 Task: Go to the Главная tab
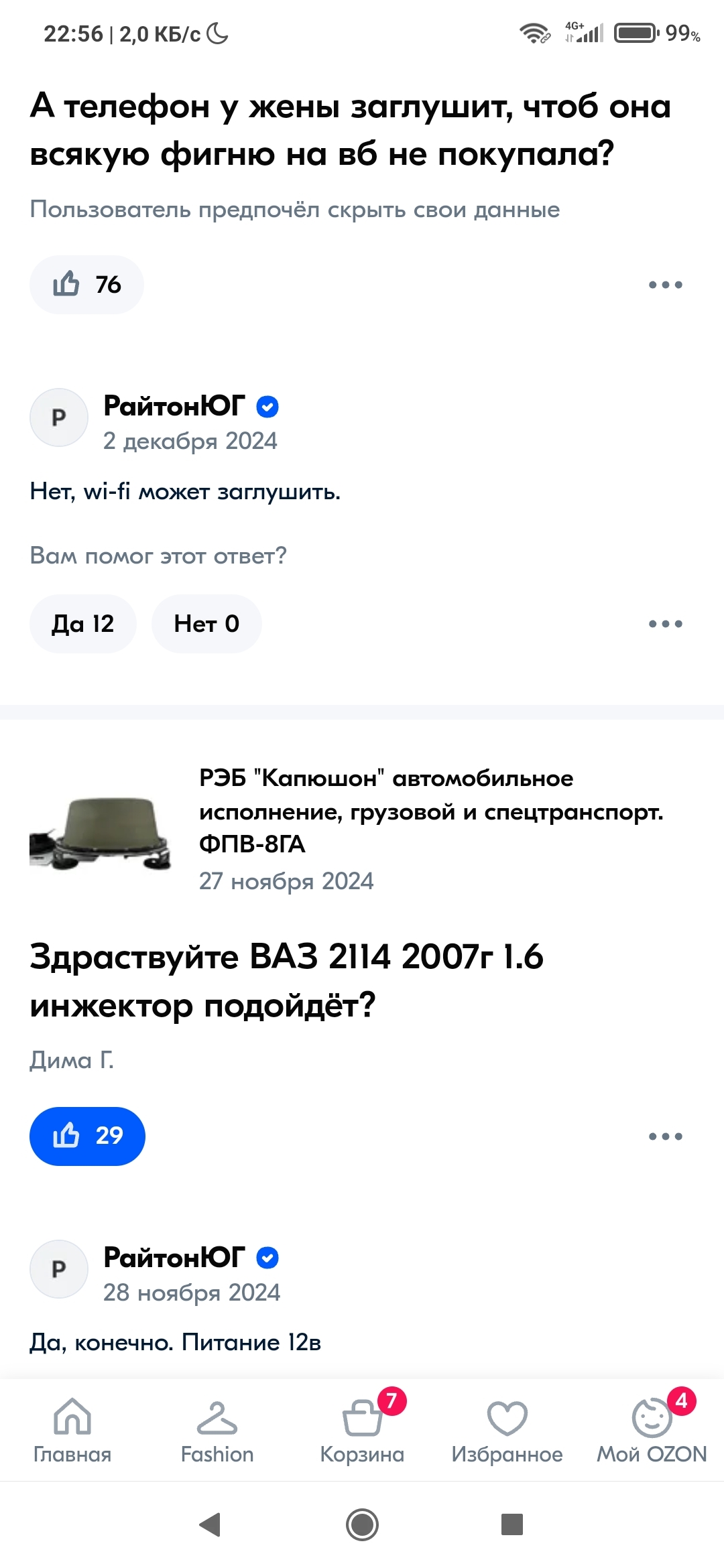(x=72, y=1430)
